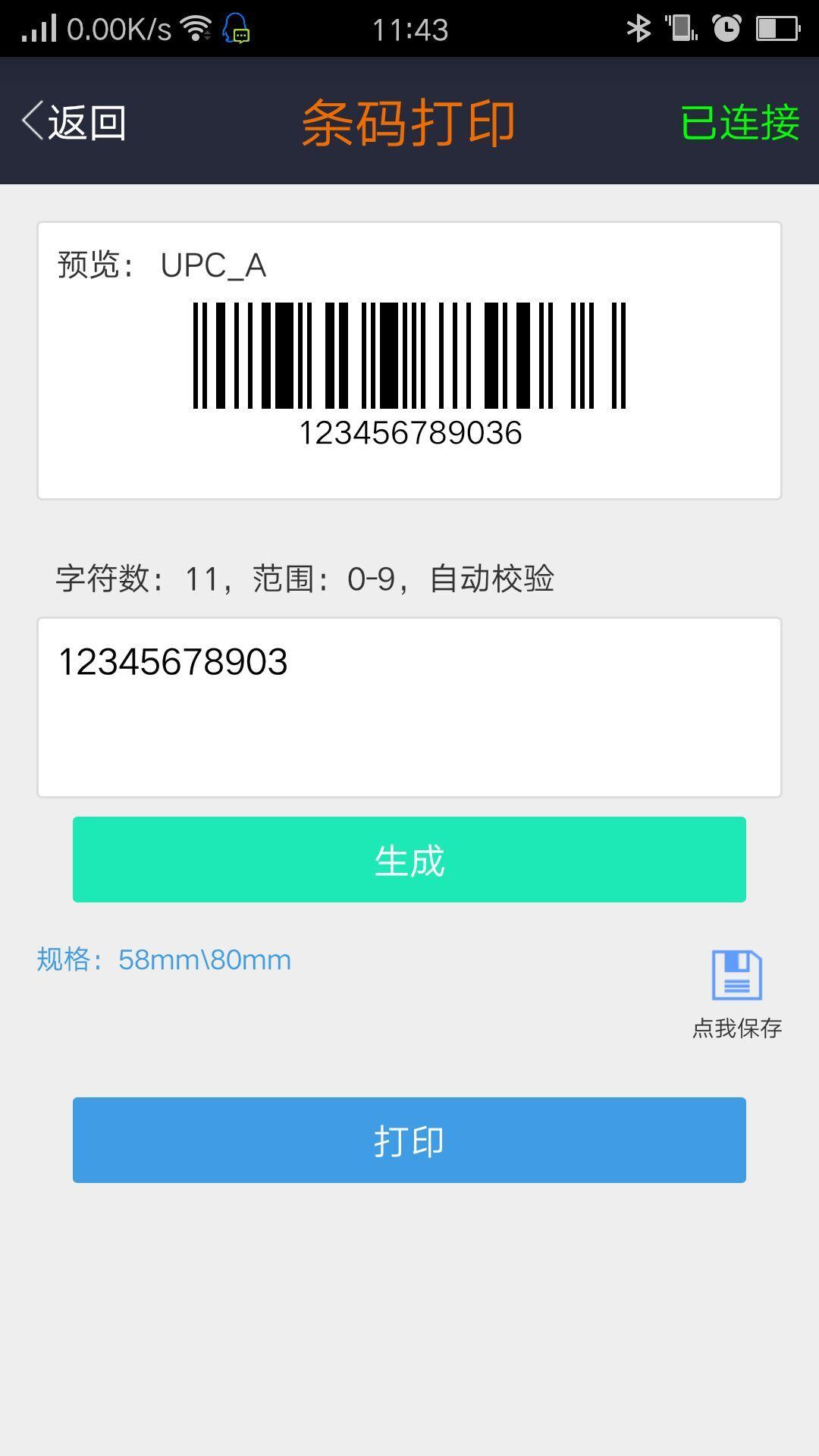Tap the 已连接 connection status
The width and height of the screenshot is (819, 1456).
click(739, 122)
